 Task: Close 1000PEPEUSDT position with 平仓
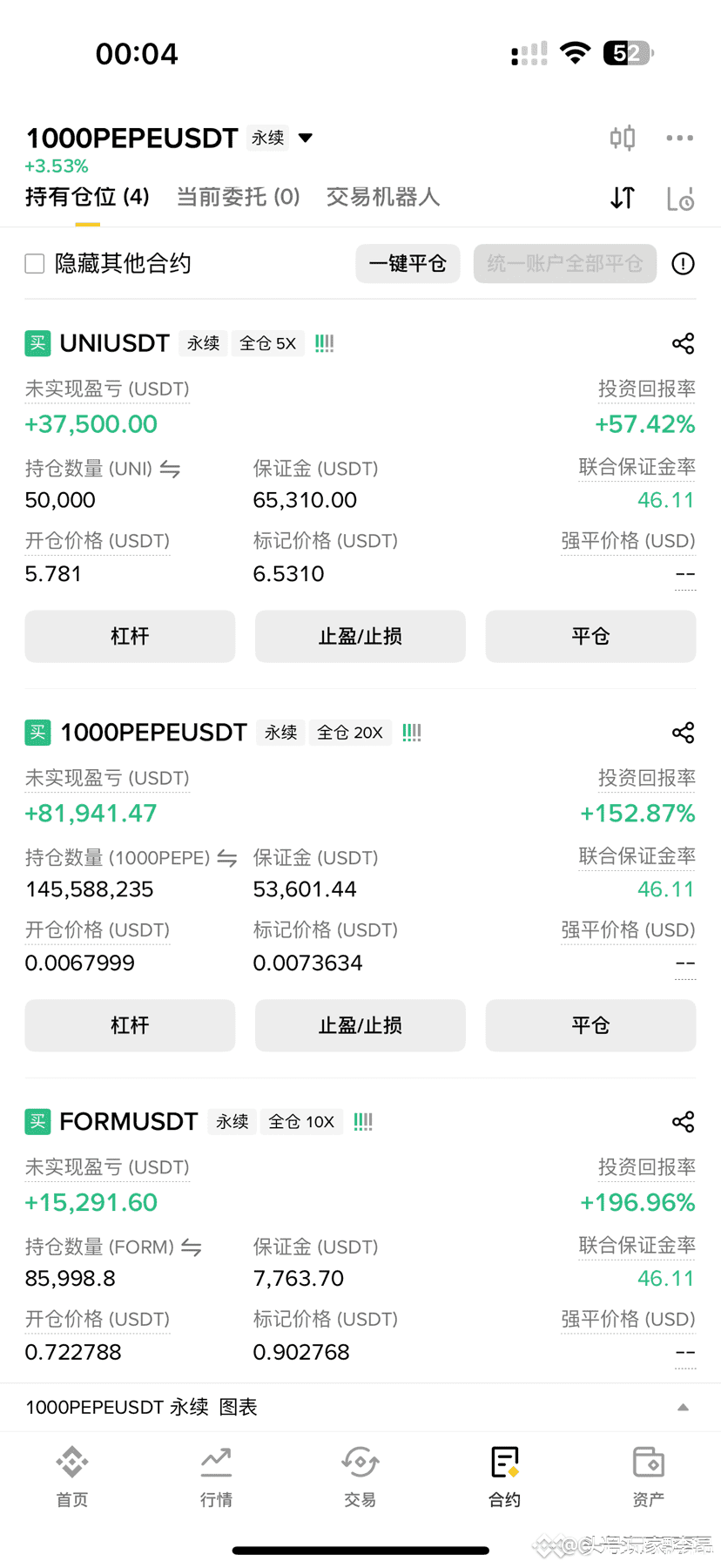[x=590, y=1025]
